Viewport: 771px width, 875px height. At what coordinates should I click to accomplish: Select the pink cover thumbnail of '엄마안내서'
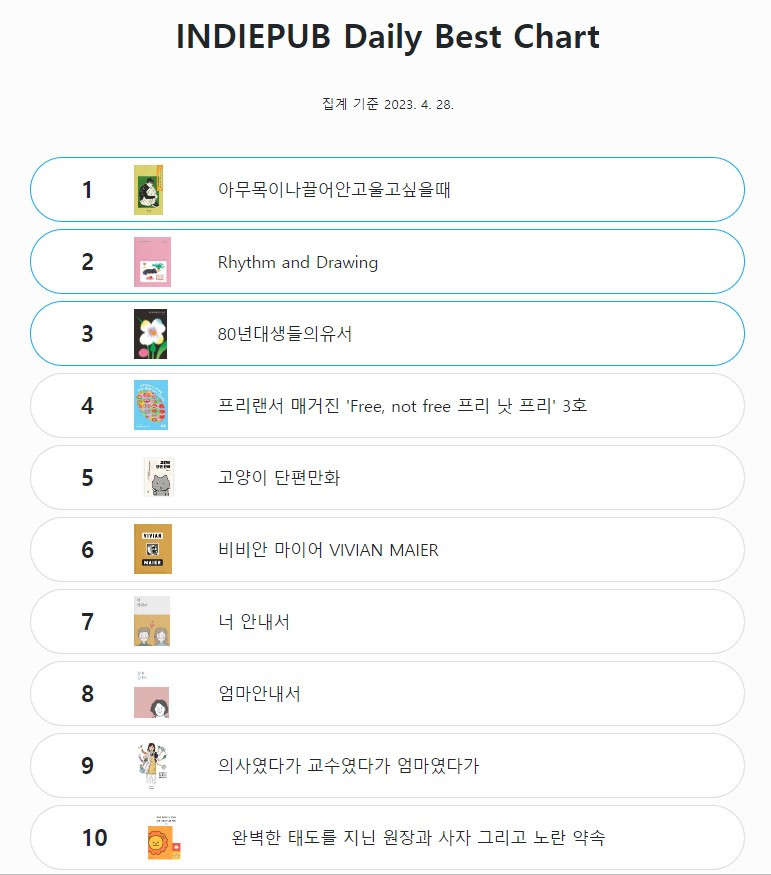[148, 693]
